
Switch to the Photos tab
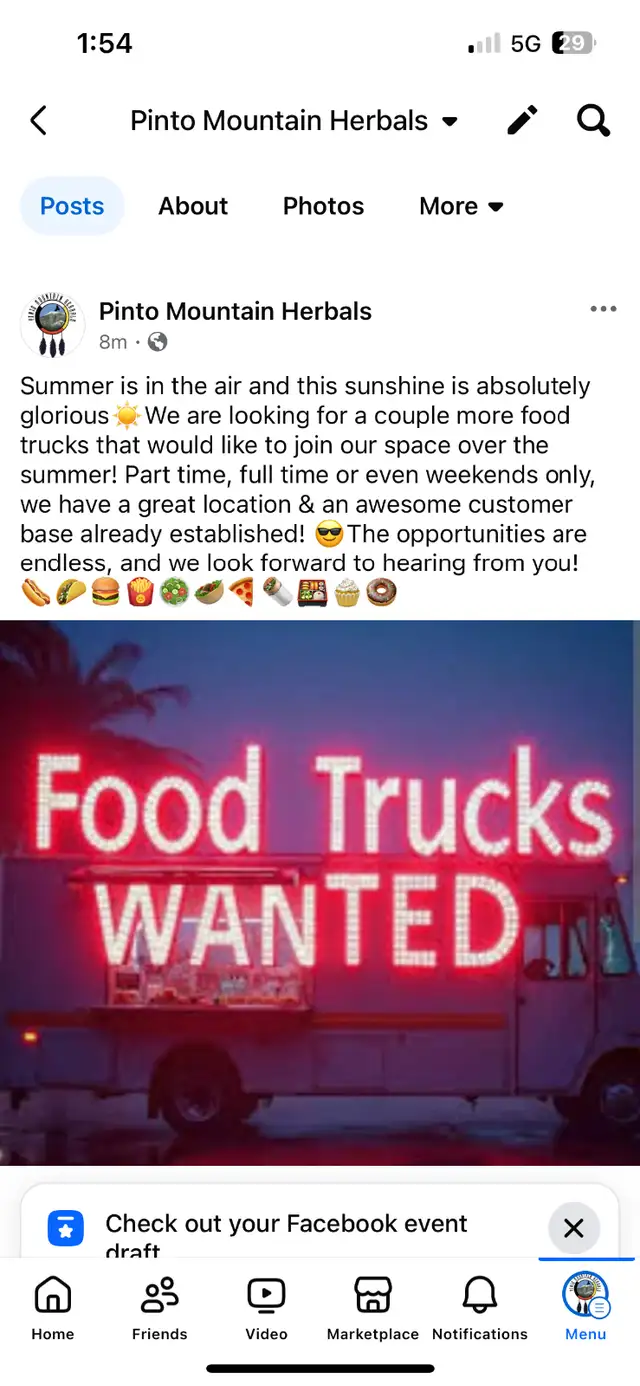point(323,206)
